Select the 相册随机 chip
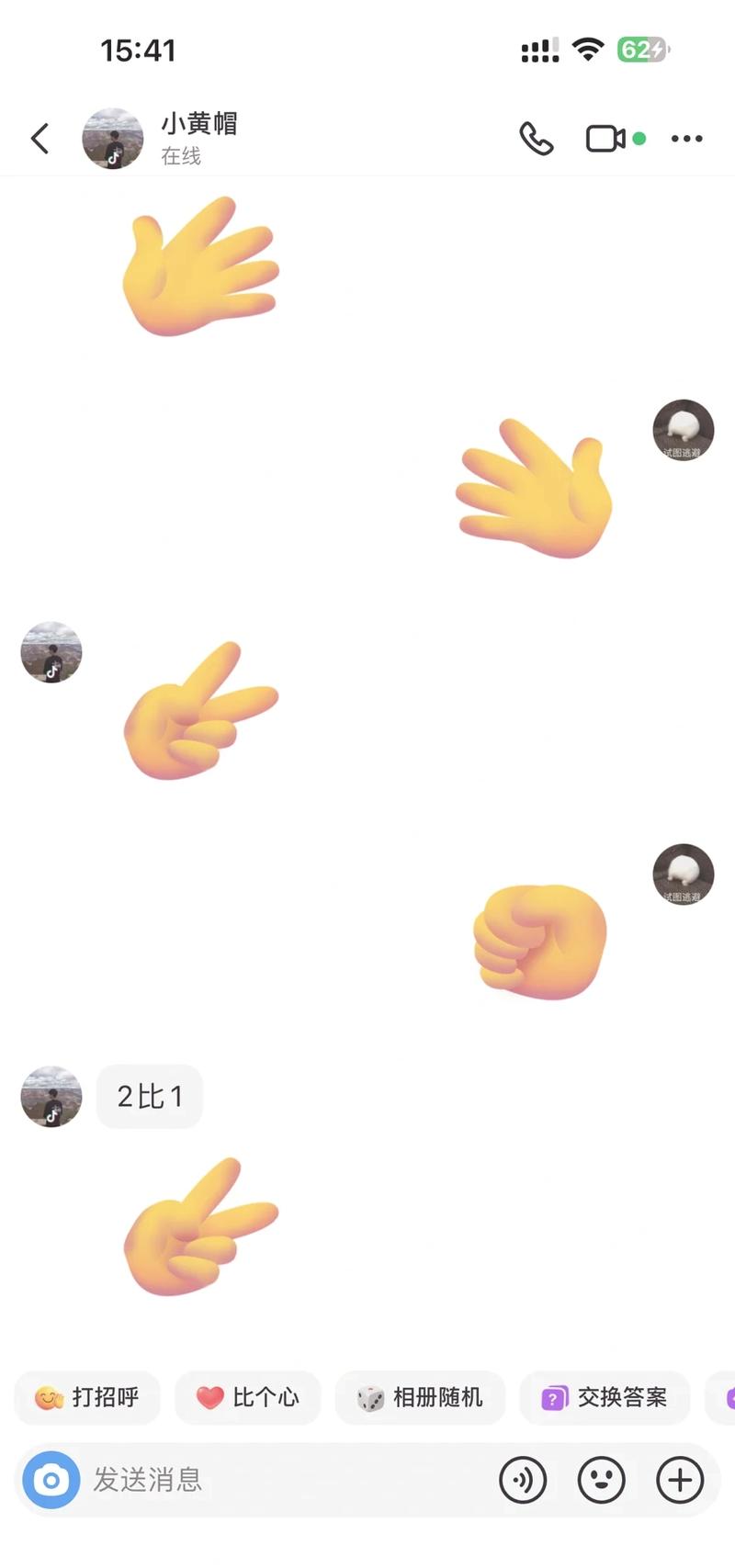The image size is (735, 1568). 420,1397
